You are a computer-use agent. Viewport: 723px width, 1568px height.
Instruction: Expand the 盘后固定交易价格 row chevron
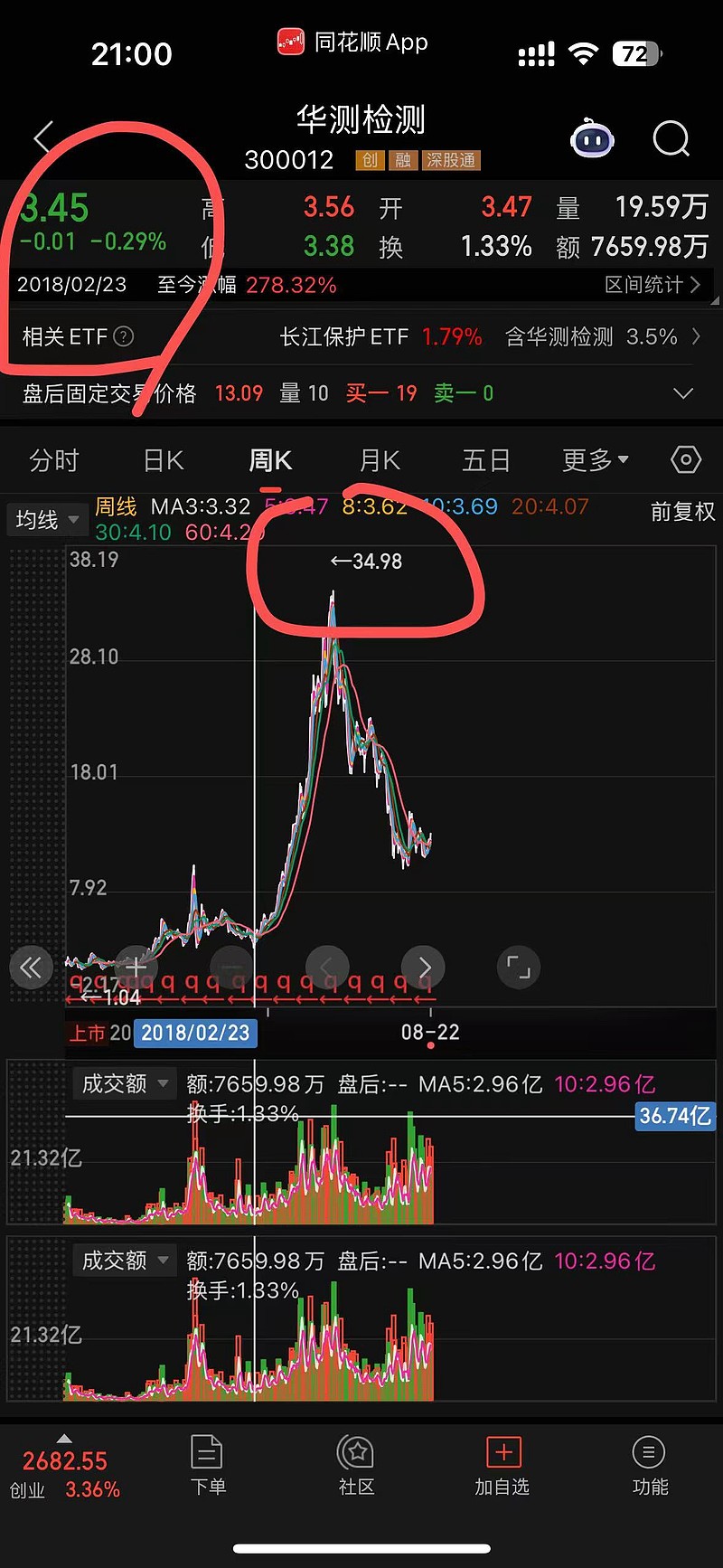(x=684, y=393)
